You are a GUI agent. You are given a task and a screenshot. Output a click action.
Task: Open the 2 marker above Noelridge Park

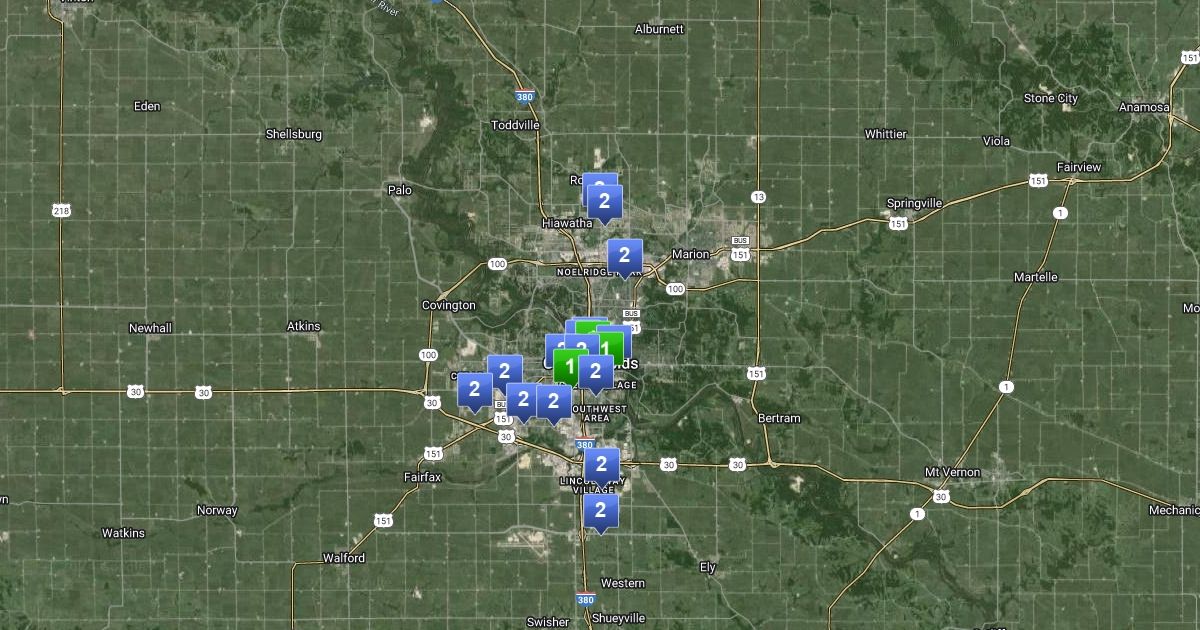624,255
